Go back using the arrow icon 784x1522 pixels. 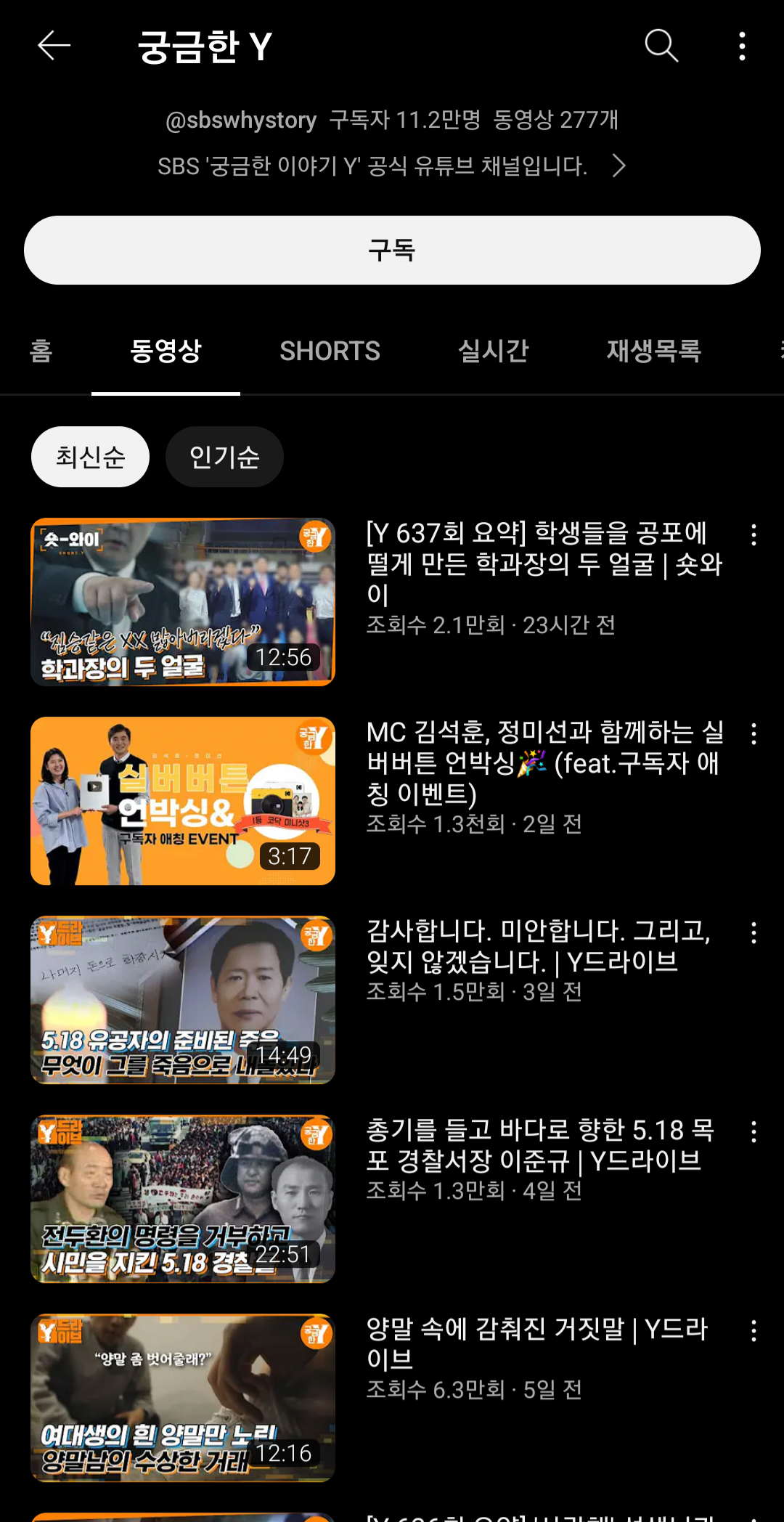54,46
